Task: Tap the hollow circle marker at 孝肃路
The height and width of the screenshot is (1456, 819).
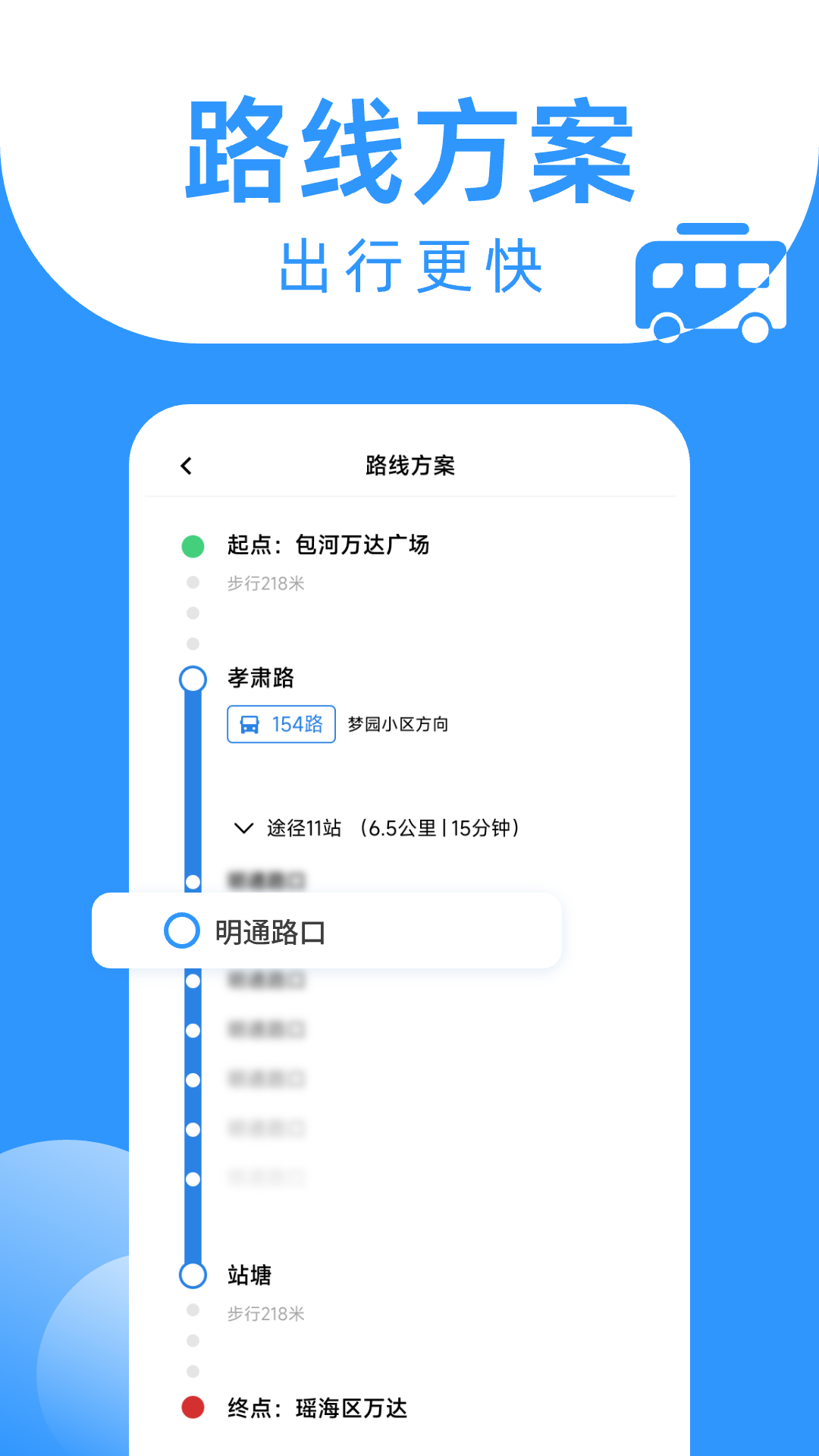Action: click(192, 679)
